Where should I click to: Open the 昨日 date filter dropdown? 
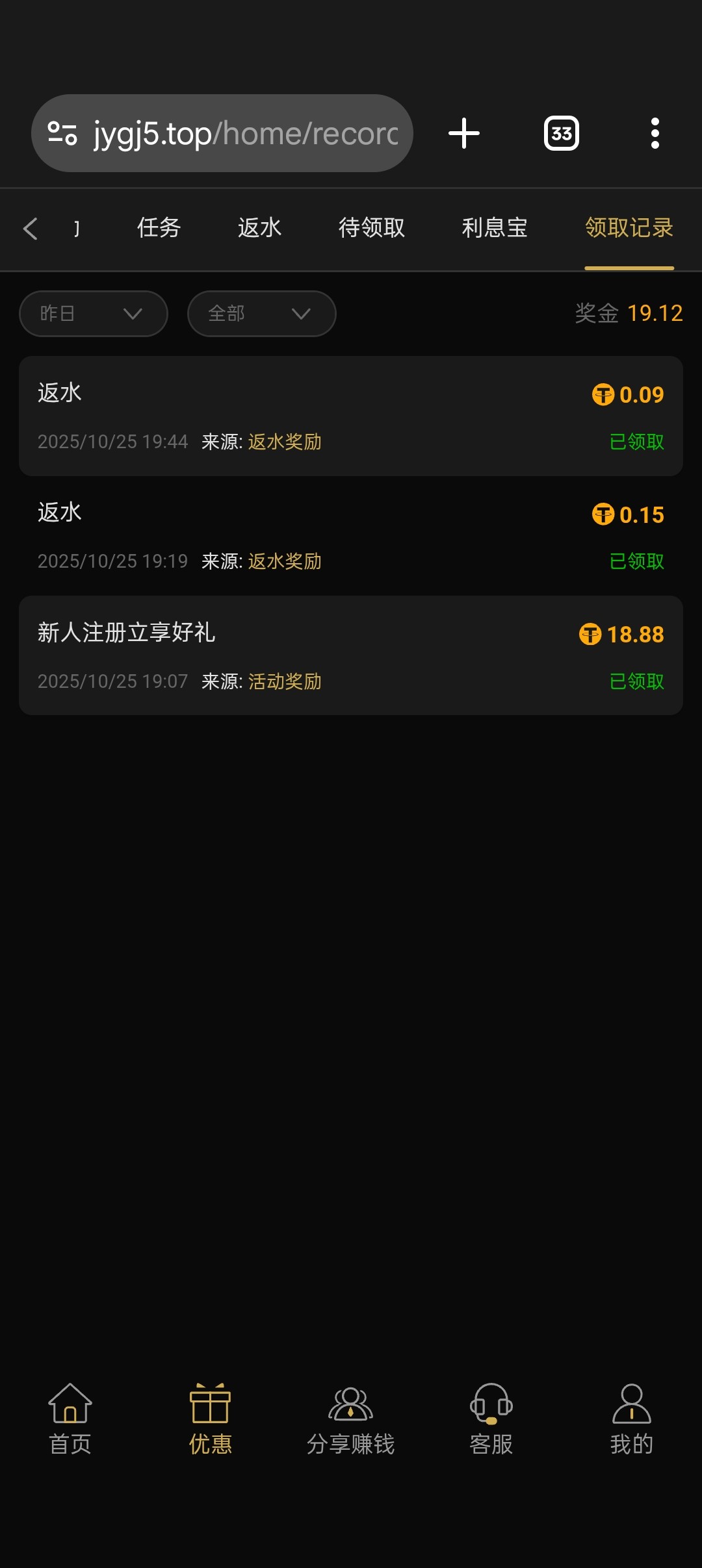[92, 313]
